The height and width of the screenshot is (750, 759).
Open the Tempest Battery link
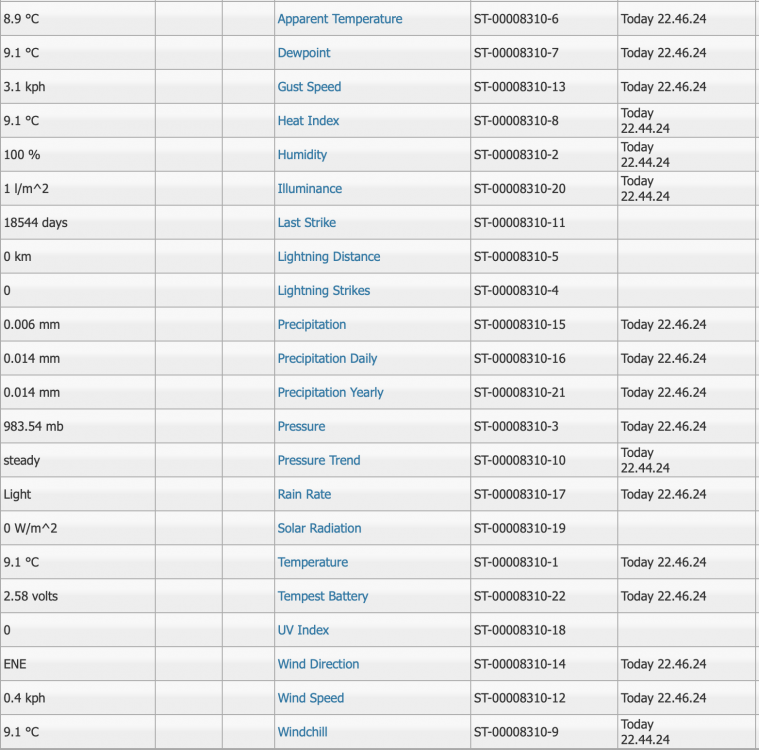322,597
